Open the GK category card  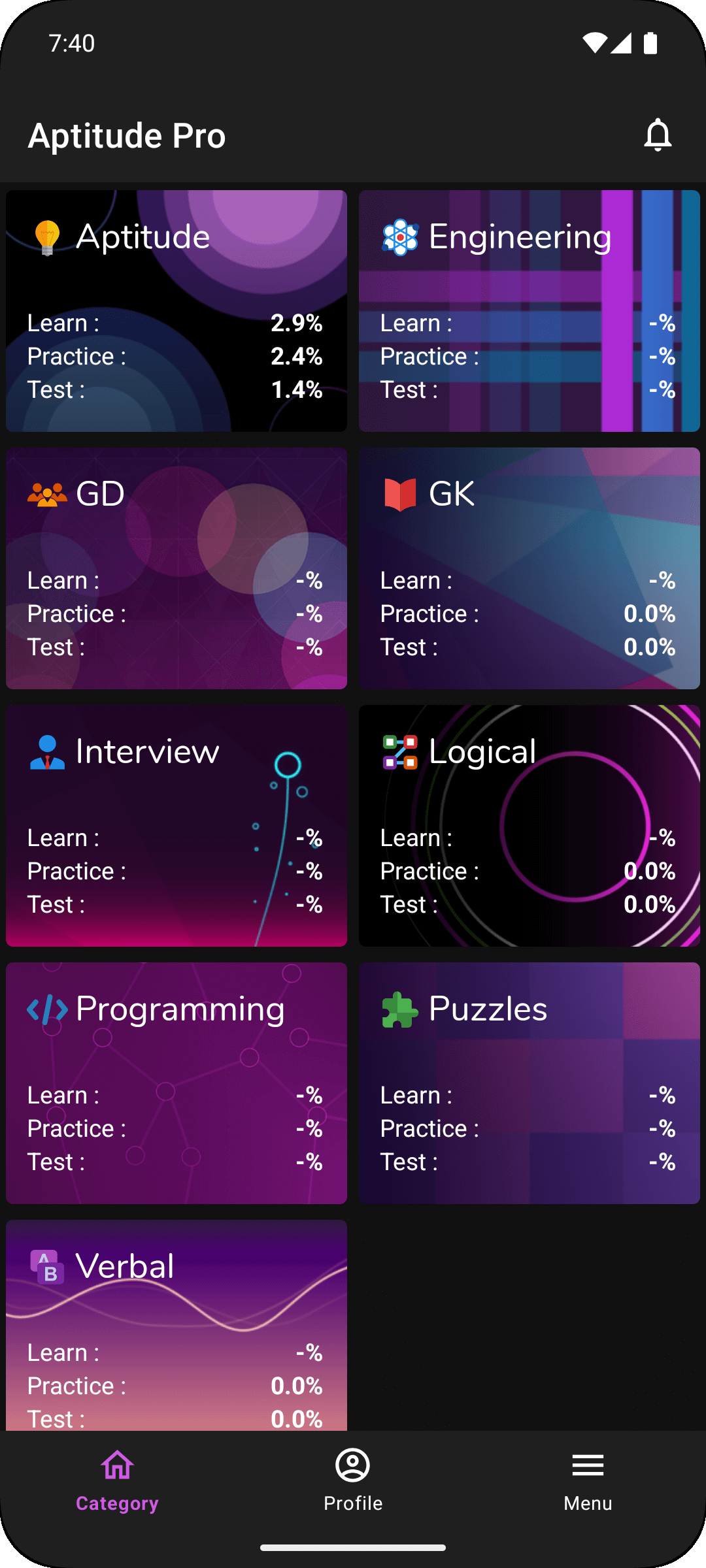[x=529, y=568]
